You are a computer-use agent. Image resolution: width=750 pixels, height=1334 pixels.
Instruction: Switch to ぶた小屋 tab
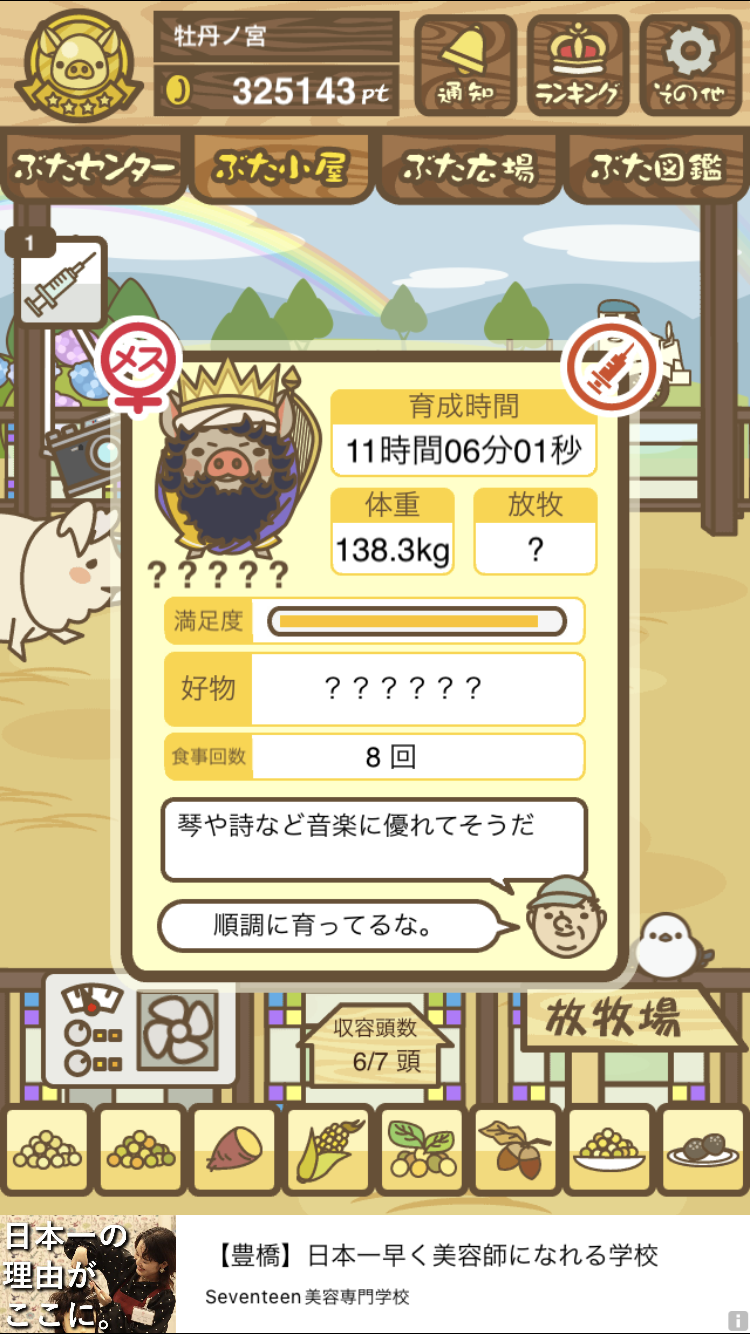pos(280,168)
